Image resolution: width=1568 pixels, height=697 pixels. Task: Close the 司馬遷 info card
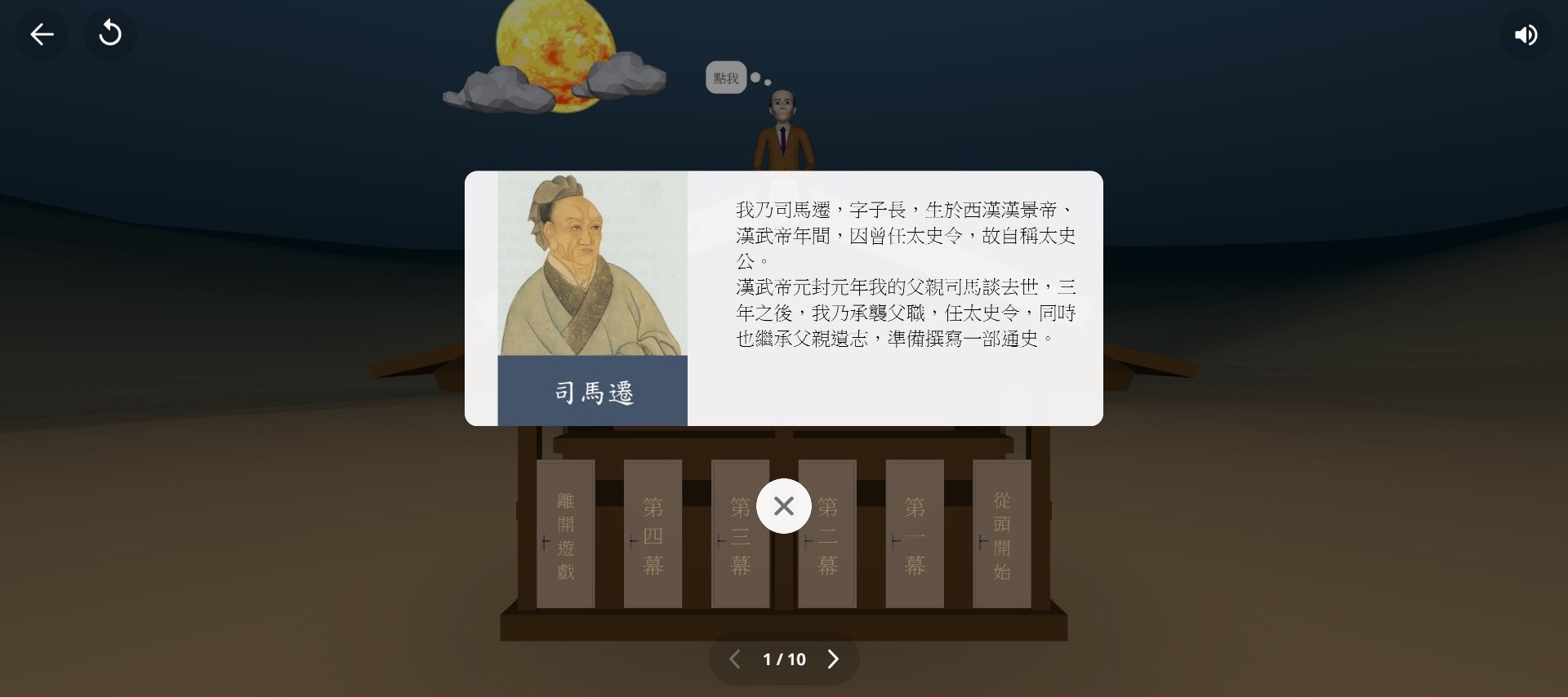tap(783, 506)
